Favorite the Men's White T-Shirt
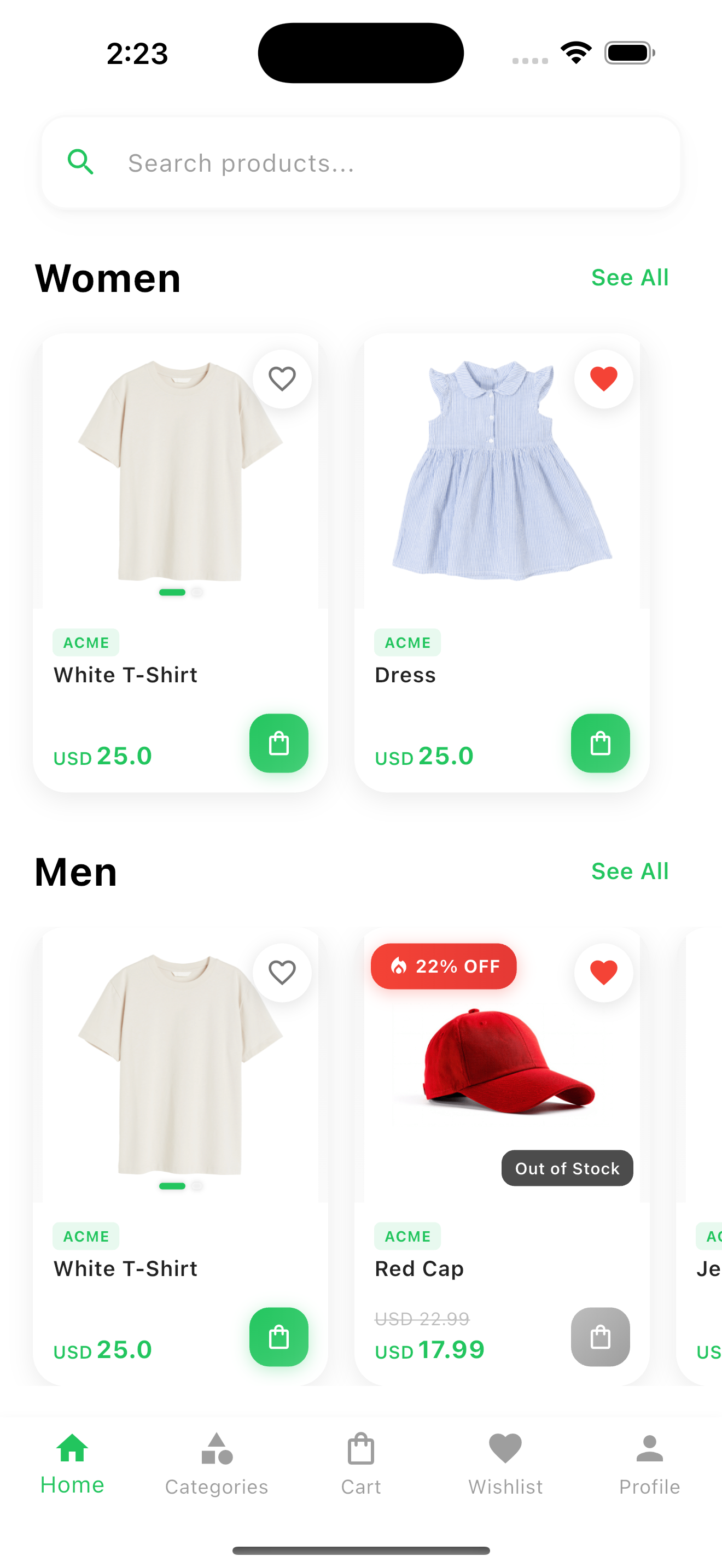 [282, 972]
